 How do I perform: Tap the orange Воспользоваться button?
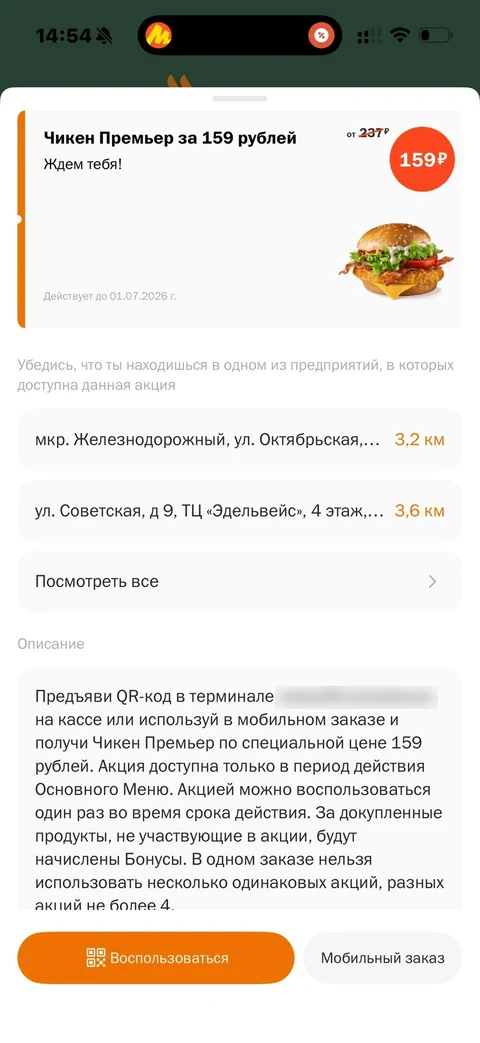(156, 958)
